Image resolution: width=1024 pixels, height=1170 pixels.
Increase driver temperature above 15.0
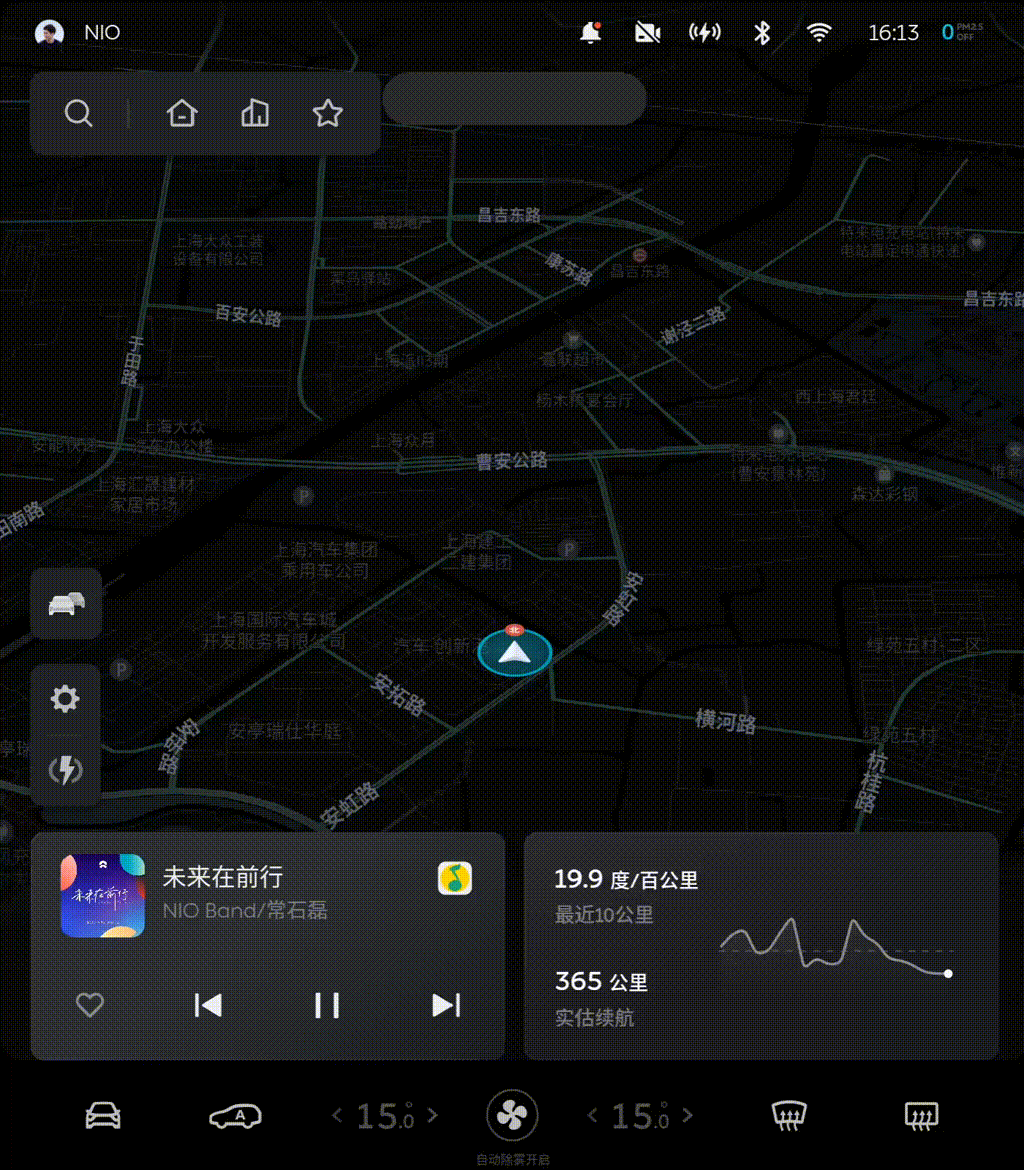(x=432, y=1115)
